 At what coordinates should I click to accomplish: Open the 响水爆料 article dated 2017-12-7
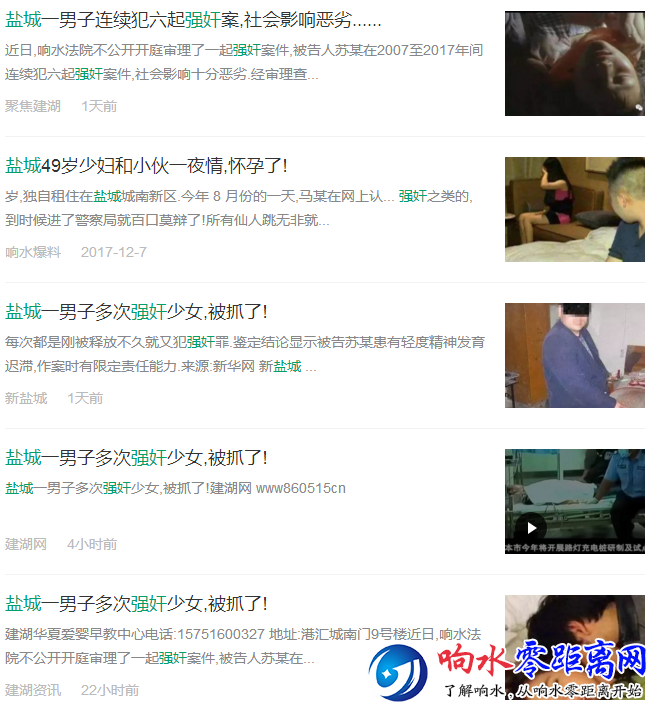146,166
